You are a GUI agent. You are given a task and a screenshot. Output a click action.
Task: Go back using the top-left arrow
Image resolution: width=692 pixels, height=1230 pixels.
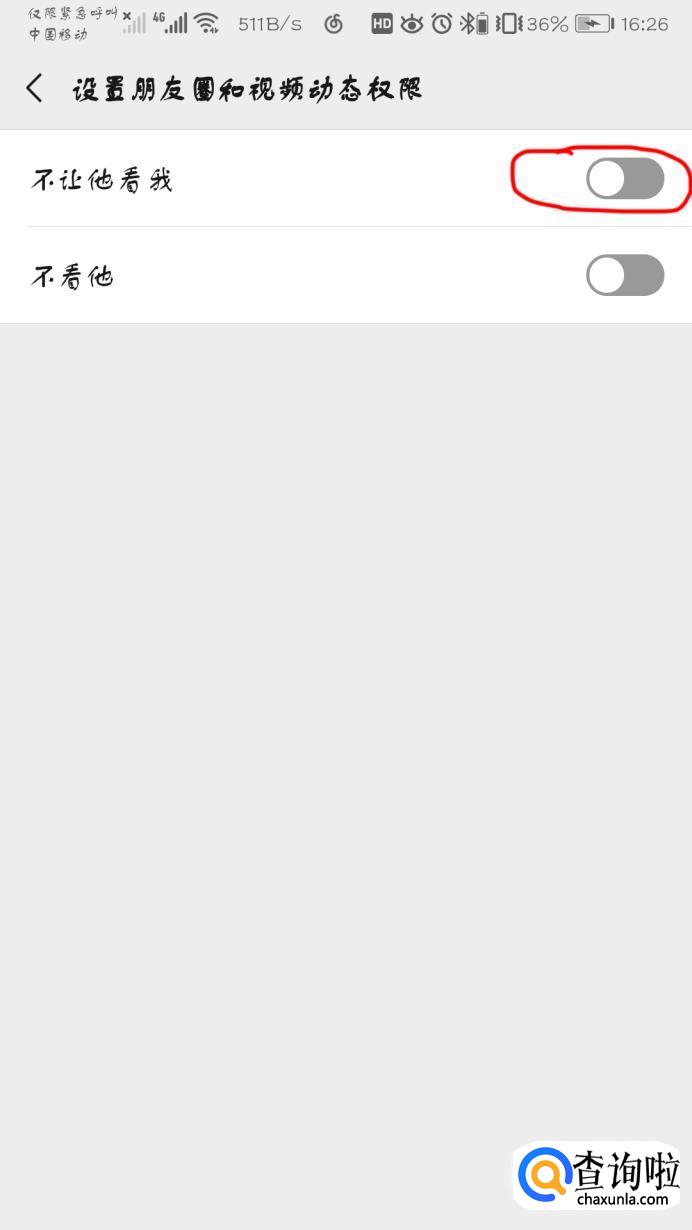click(x=35, y=88)
